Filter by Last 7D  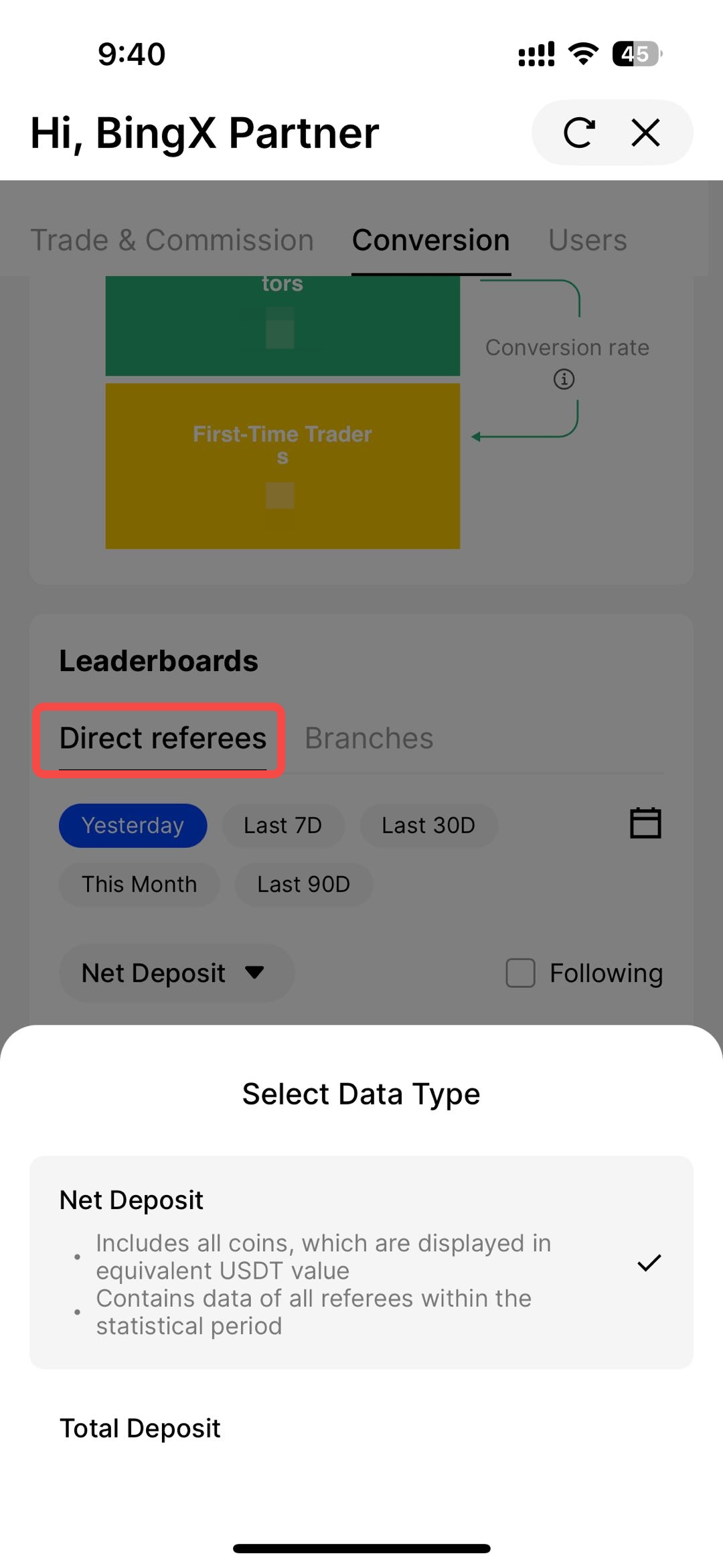click(x=283, y=825)
